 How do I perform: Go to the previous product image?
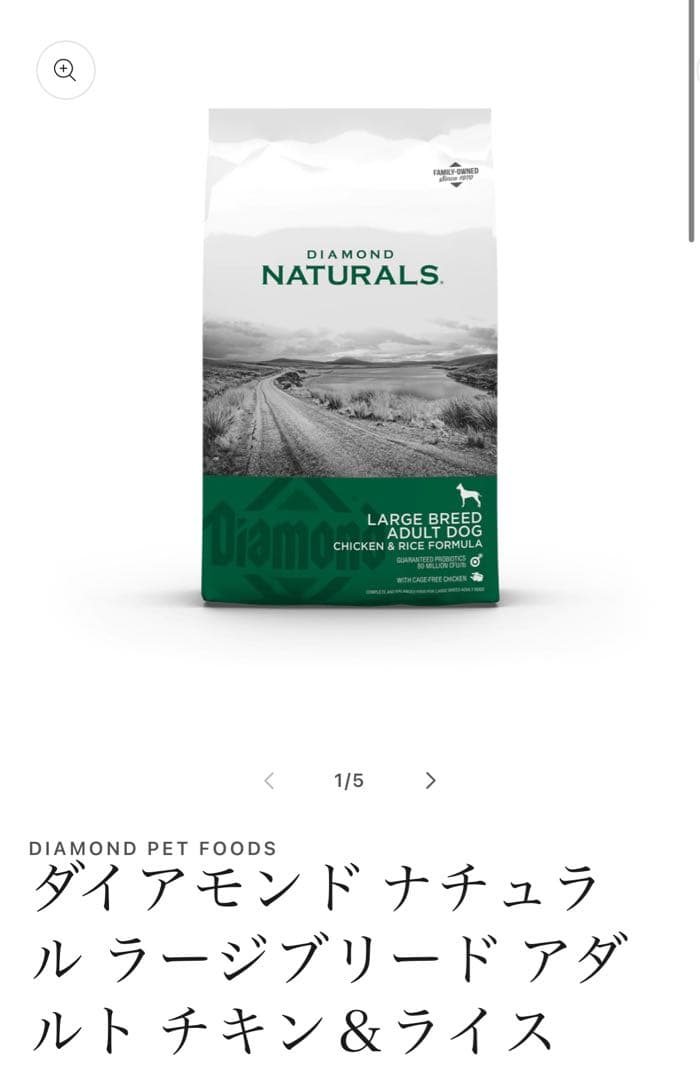269,781
